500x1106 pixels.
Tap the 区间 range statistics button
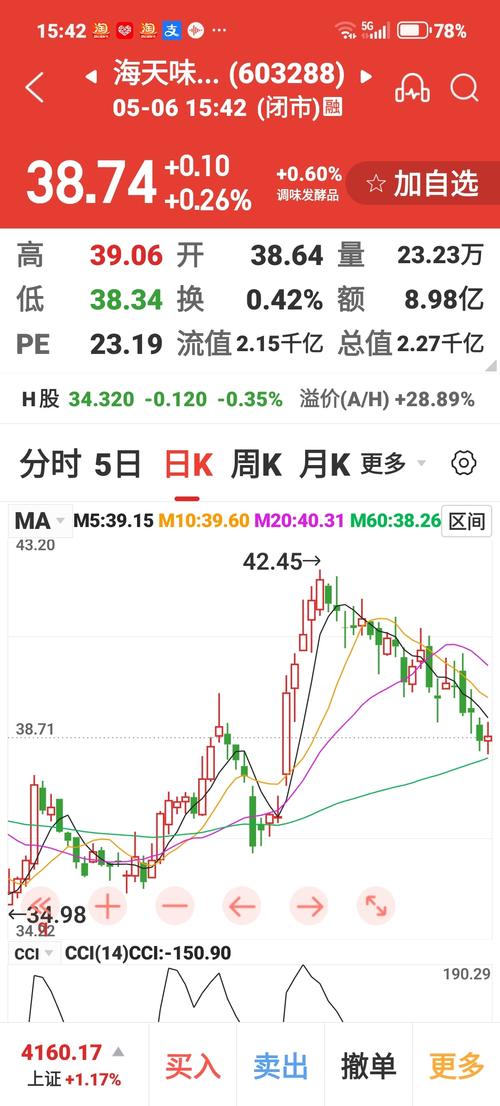click(x=466, y=521)
